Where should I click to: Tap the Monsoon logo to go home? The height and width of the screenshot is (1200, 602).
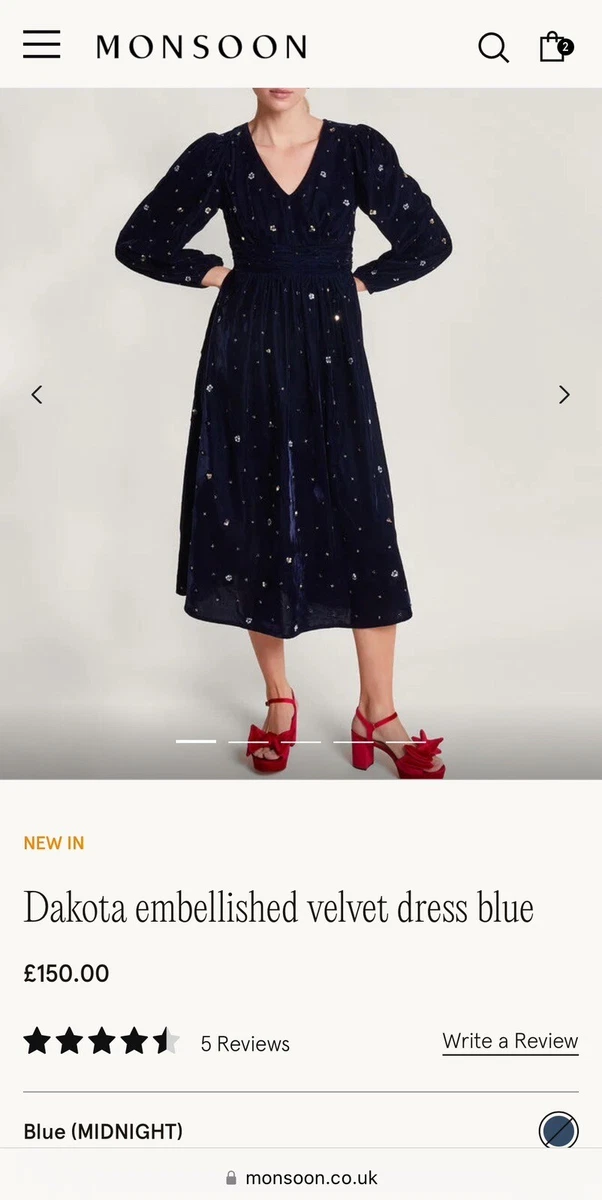pos(202,47)
